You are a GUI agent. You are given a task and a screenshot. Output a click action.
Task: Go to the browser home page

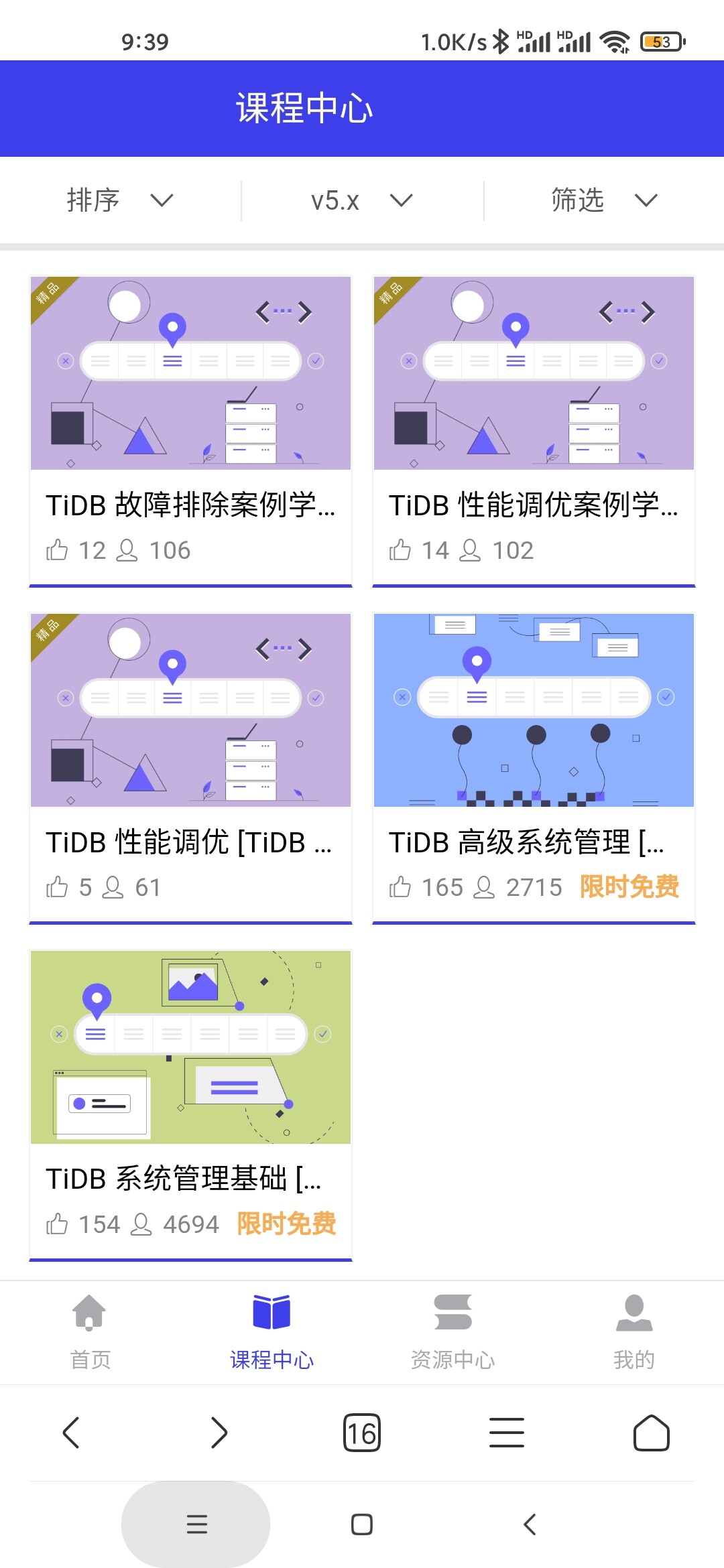[x=652, y=1433]
